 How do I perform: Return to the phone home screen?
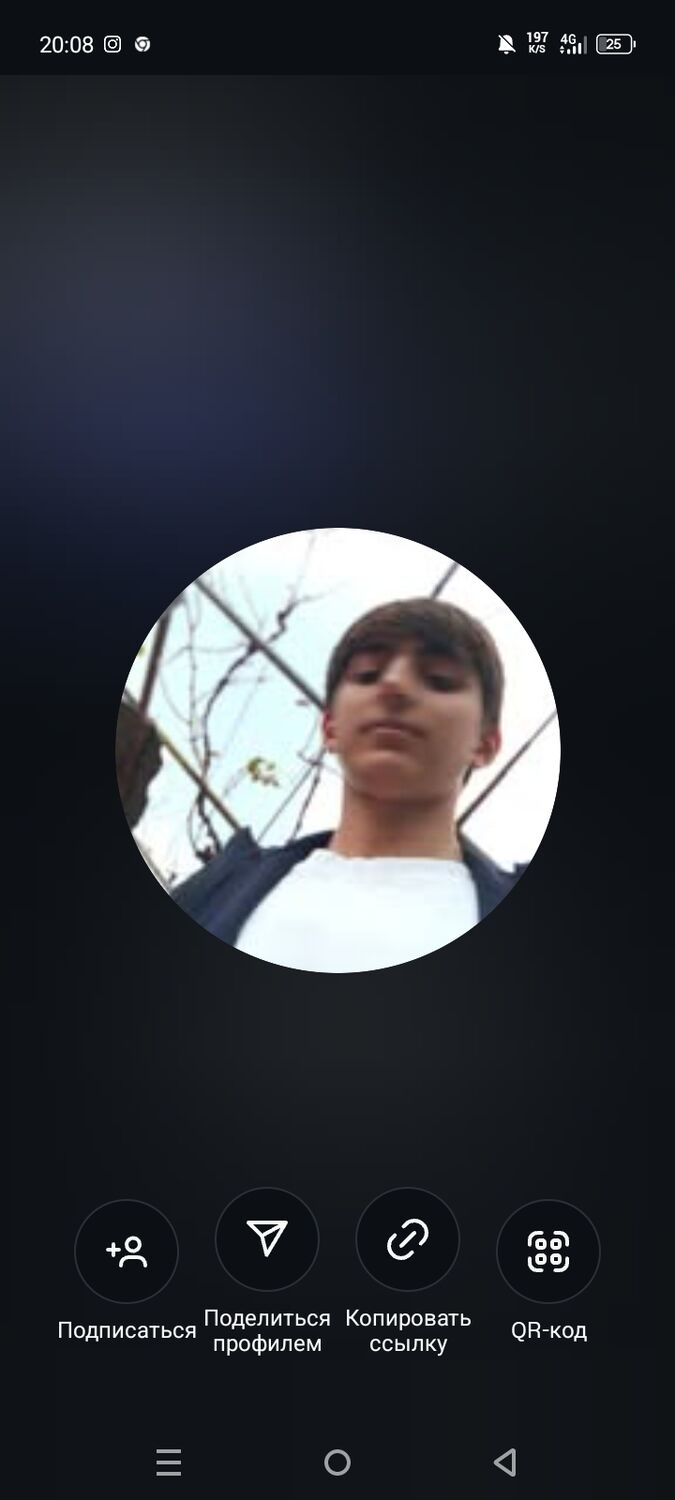coord(337,1463)
